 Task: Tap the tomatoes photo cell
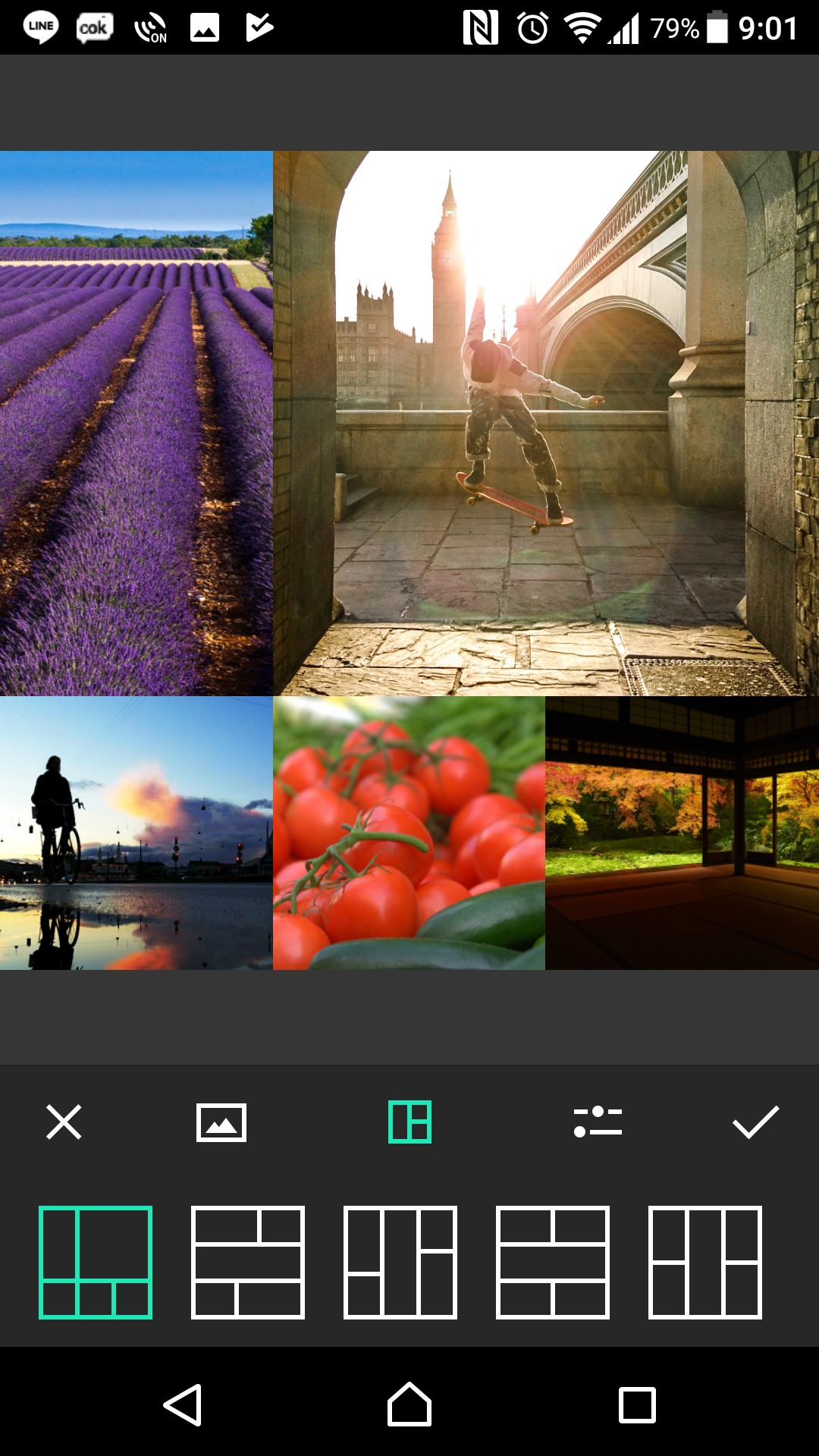409,833
